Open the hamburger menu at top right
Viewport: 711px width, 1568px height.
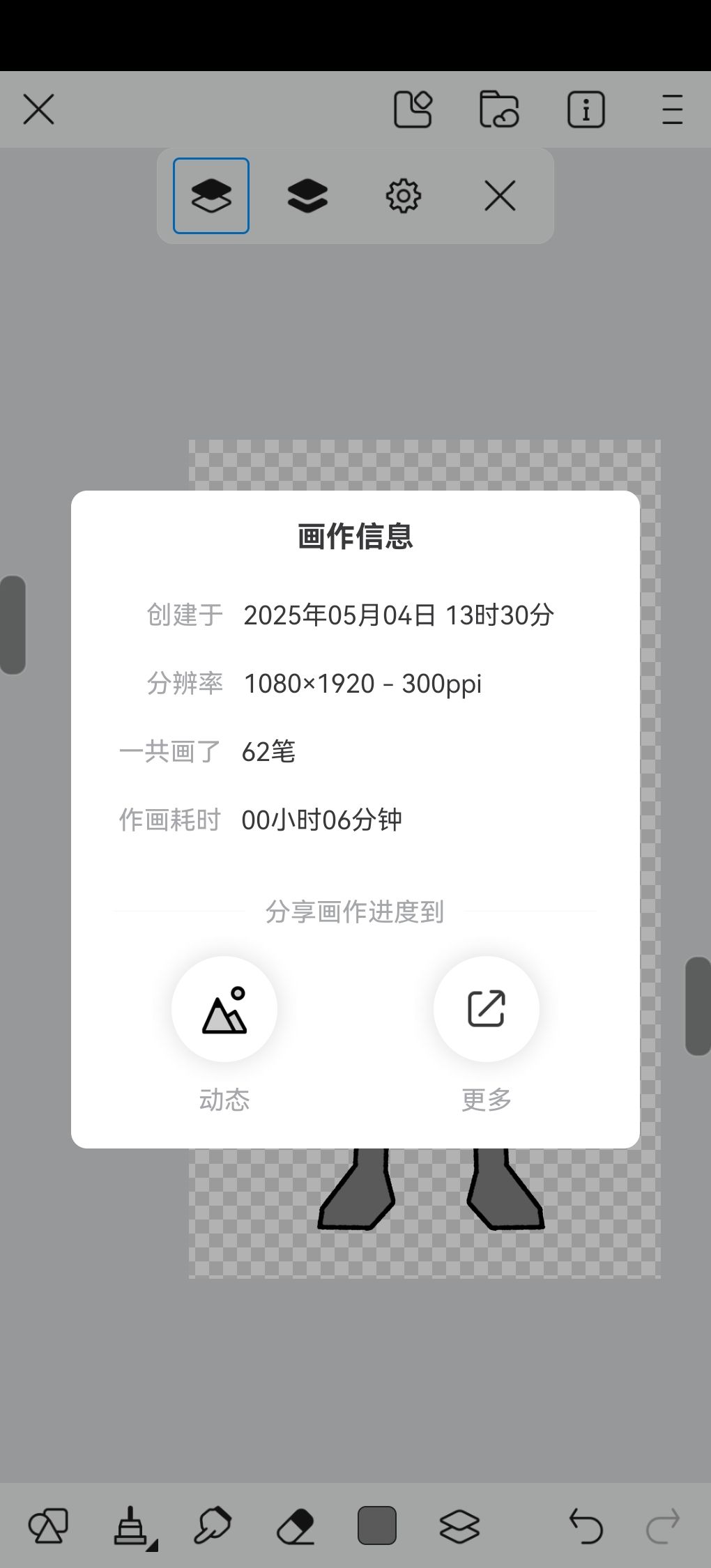click(671, 109)
